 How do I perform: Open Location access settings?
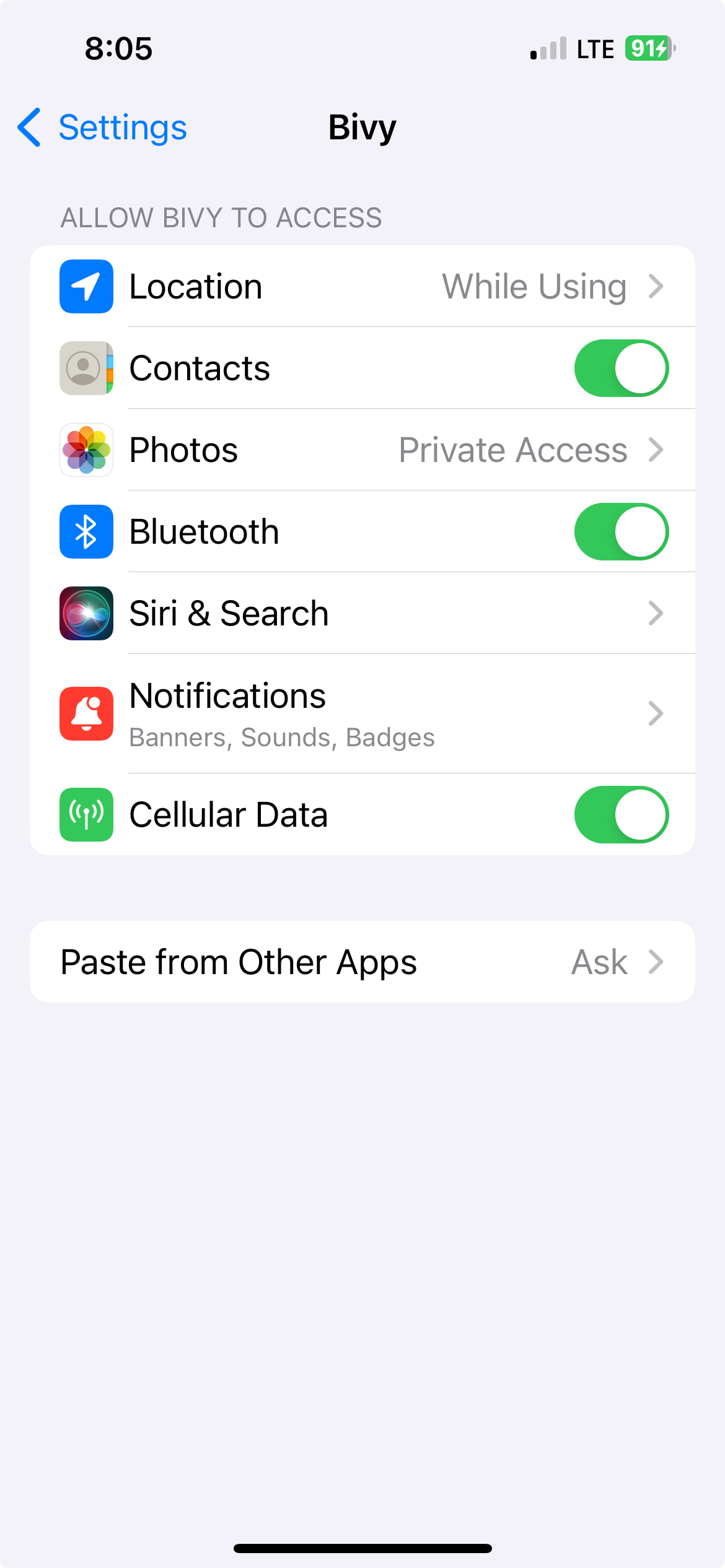pos(362,286)
